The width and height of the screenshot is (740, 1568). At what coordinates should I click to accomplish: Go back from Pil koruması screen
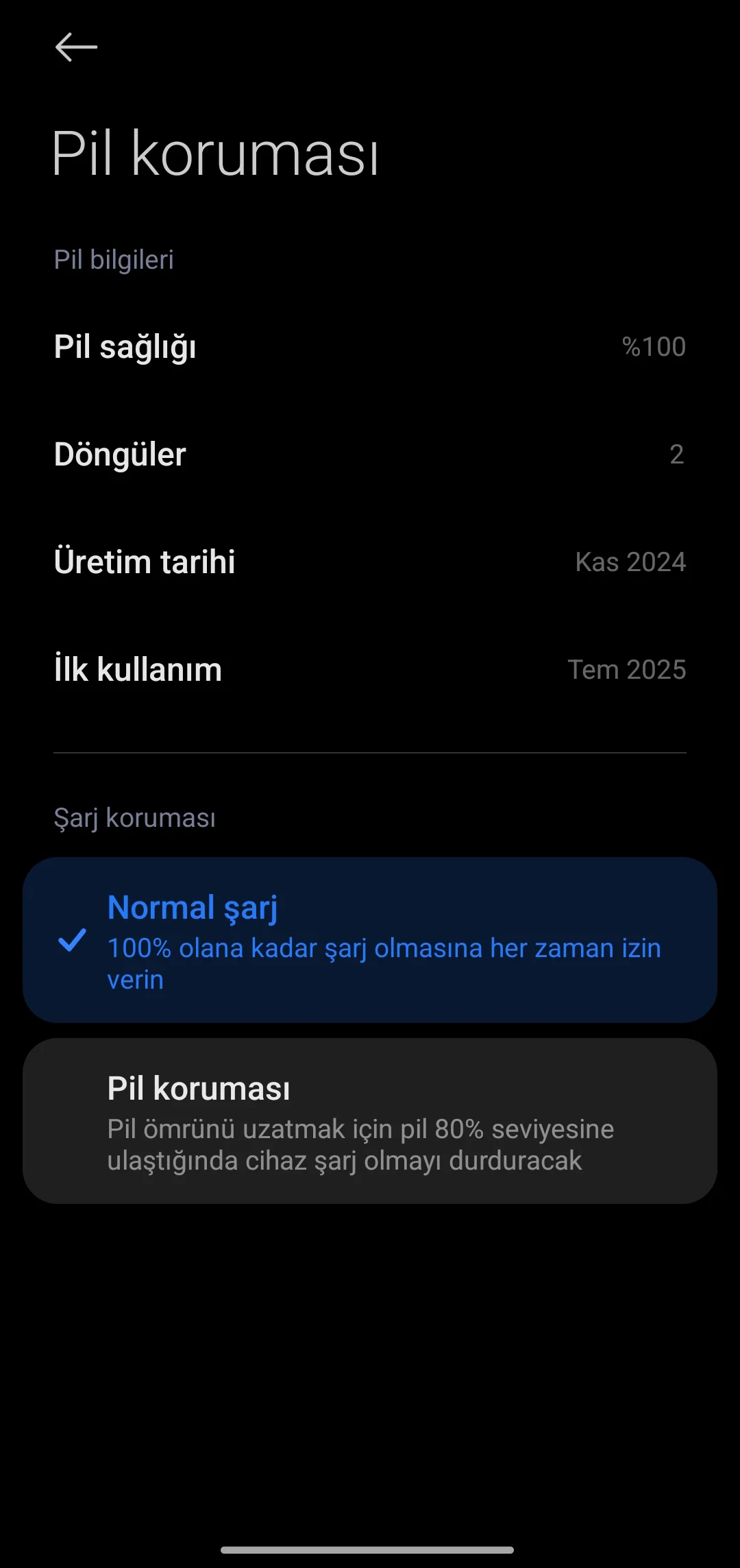pyautogui.click(x=76, y=47)
